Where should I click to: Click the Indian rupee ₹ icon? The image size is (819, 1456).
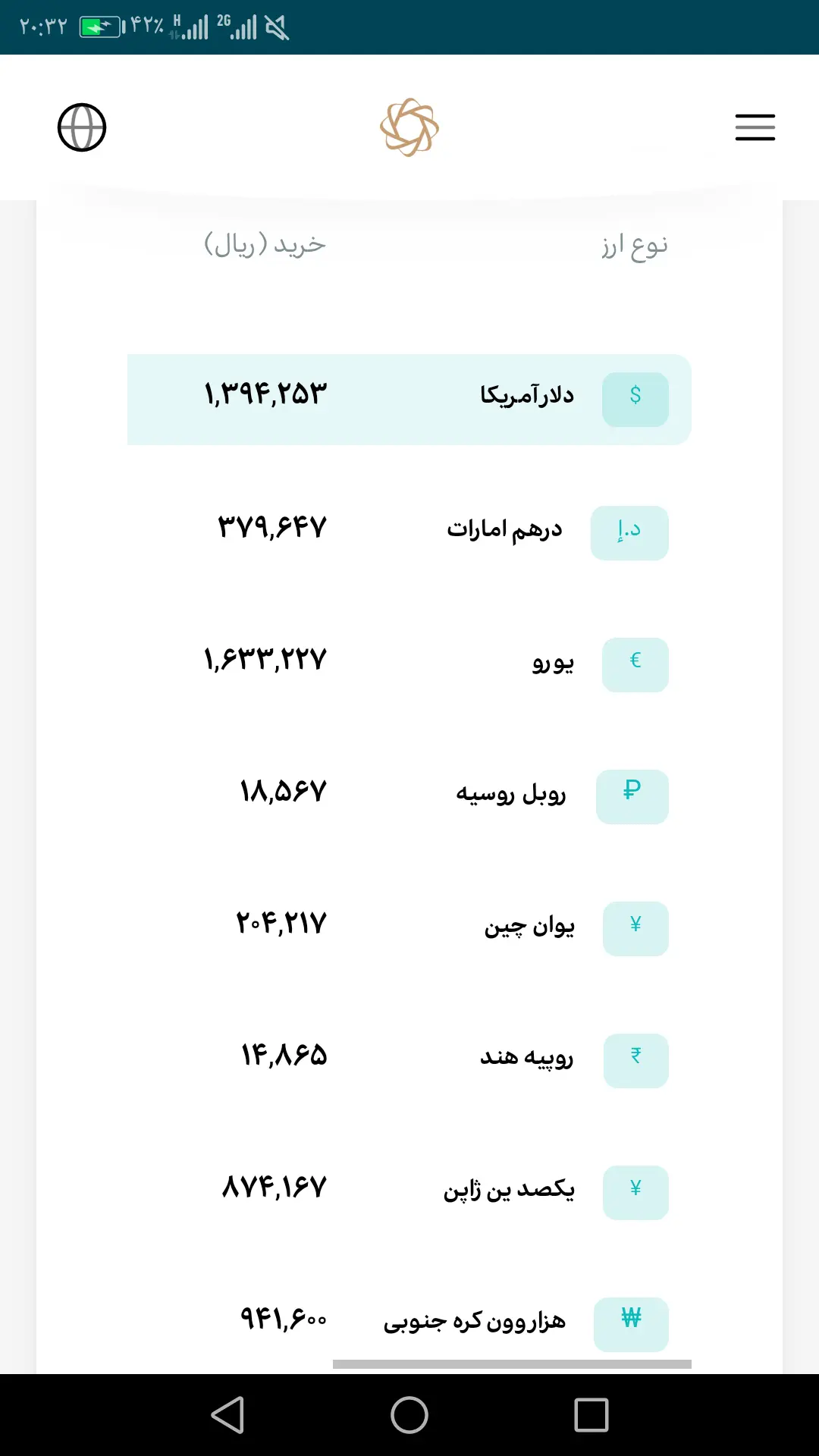635,1060
